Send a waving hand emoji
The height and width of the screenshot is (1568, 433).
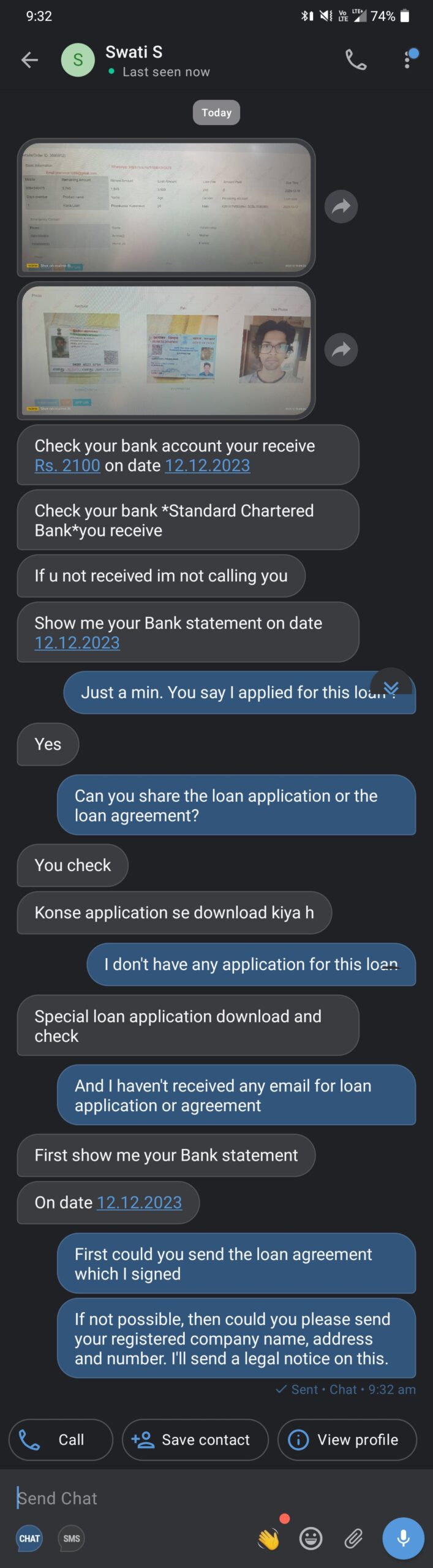pos(268,1539)
